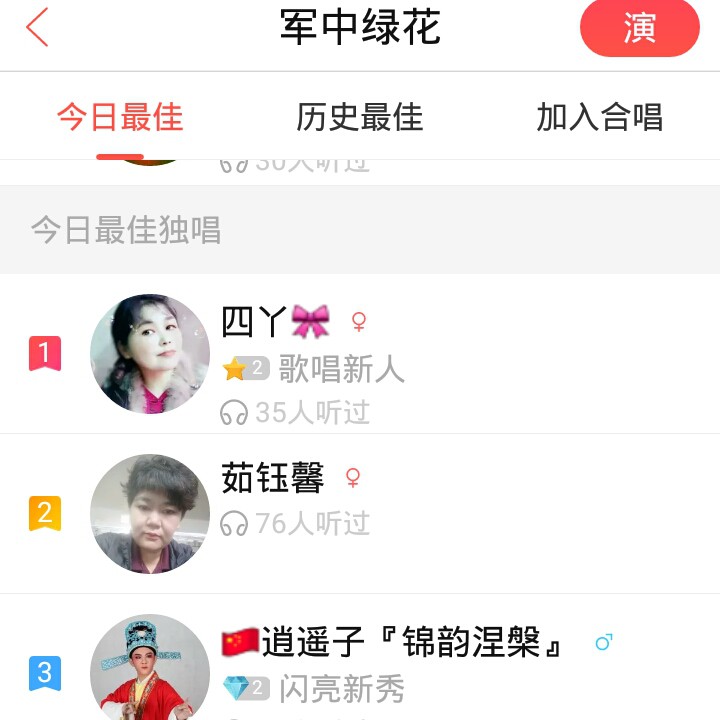This screenshot has width=720, height=720.
Task: Go back using the red arrow
Action: pyautogui.click(x=37, y=28)
